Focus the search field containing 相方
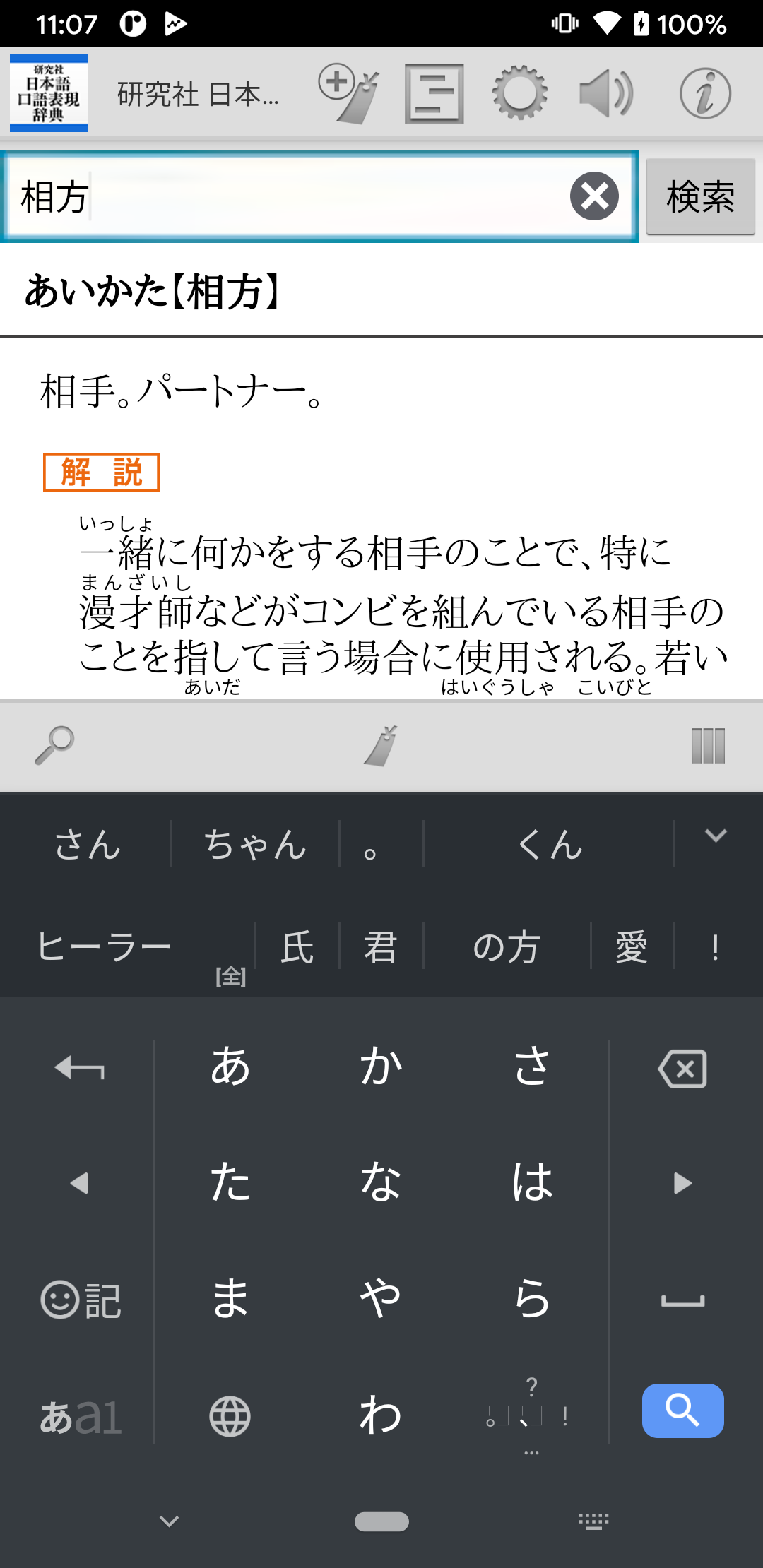 (x=283, y=196)
